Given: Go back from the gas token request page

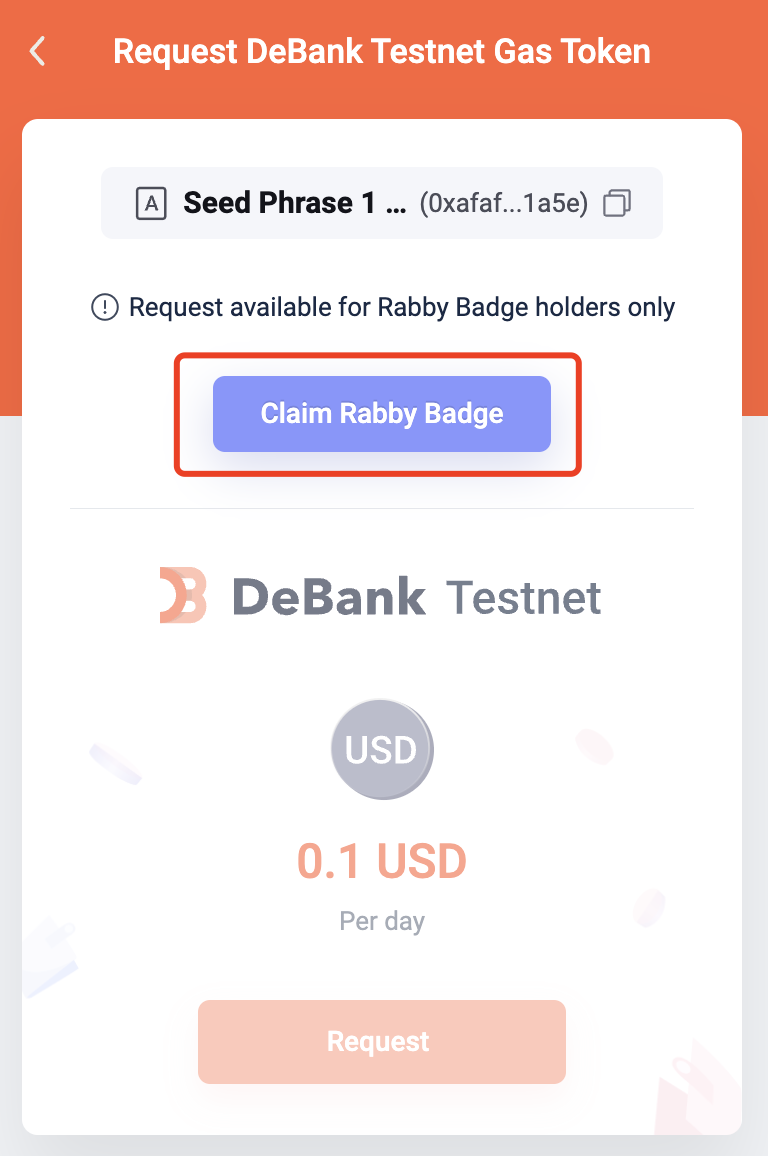Looking at the screenshot, I should (38, 51).
